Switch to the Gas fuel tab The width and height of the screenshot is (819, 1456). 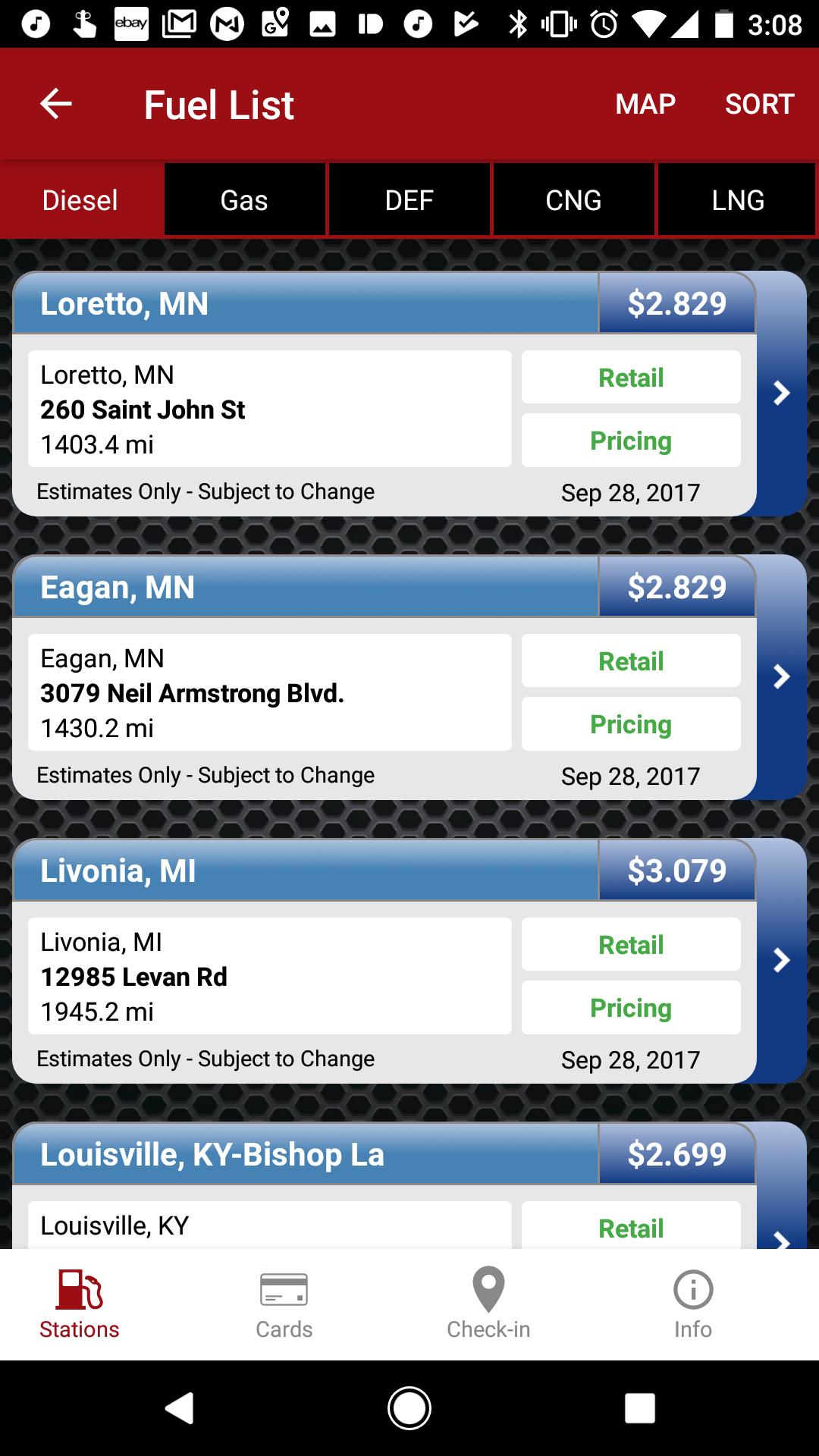point(244,200)
